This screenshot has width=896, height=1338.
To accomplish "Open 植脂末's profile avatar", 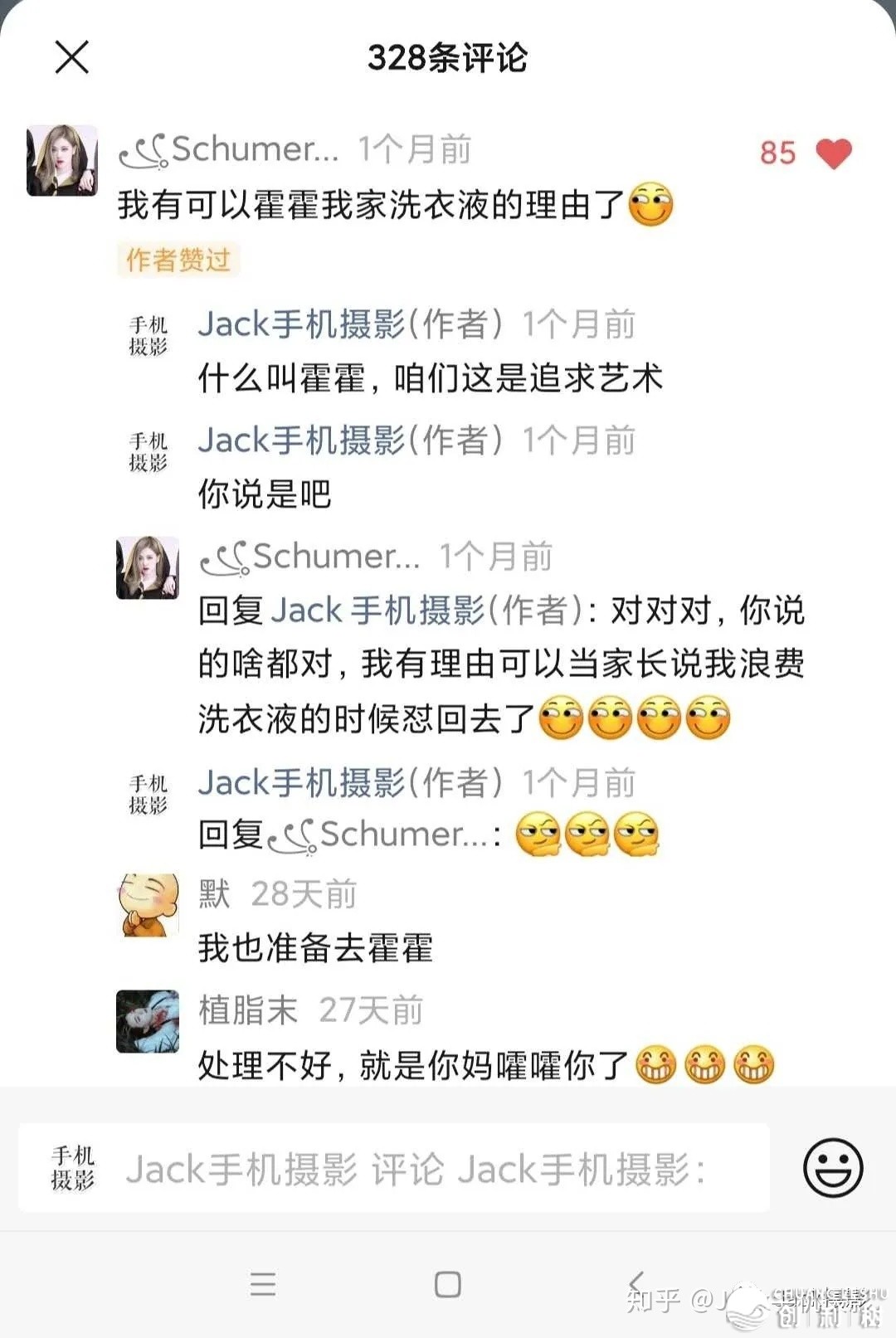I will coord(148,1021).
